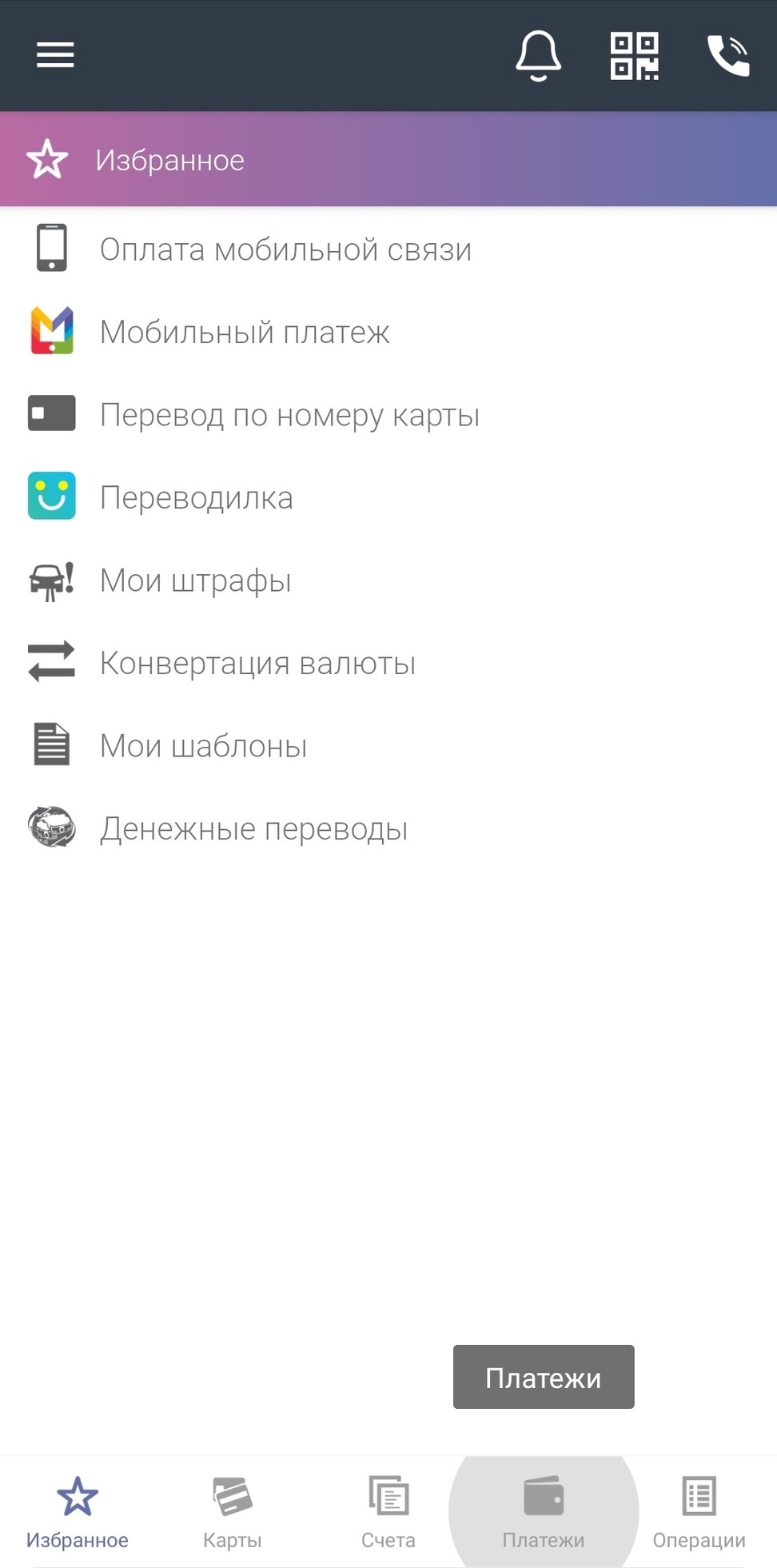Select the Избранное bottom tab

pos(78,1512)
